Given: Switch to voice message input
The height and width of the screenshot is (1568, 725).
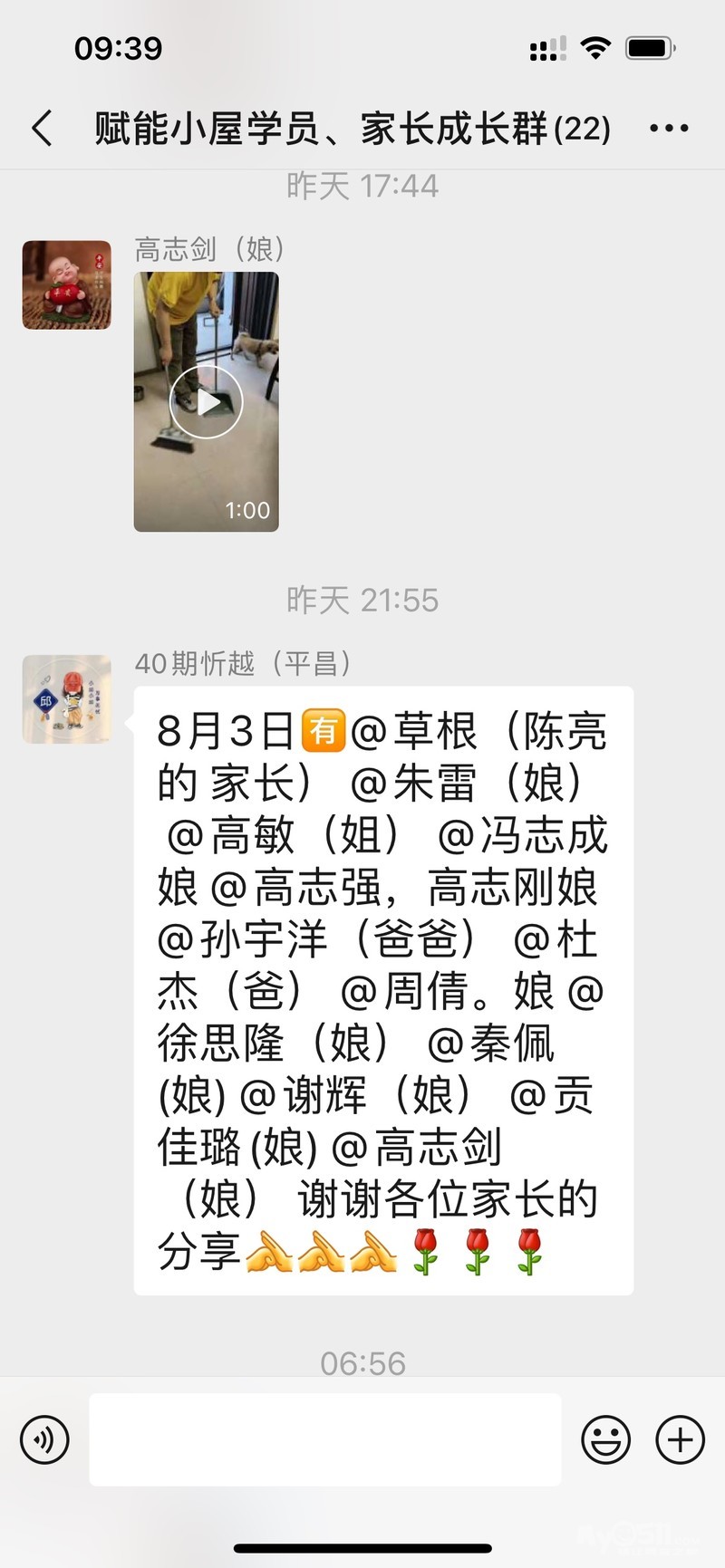Looking at the screenshot, I should (44, 1439).
